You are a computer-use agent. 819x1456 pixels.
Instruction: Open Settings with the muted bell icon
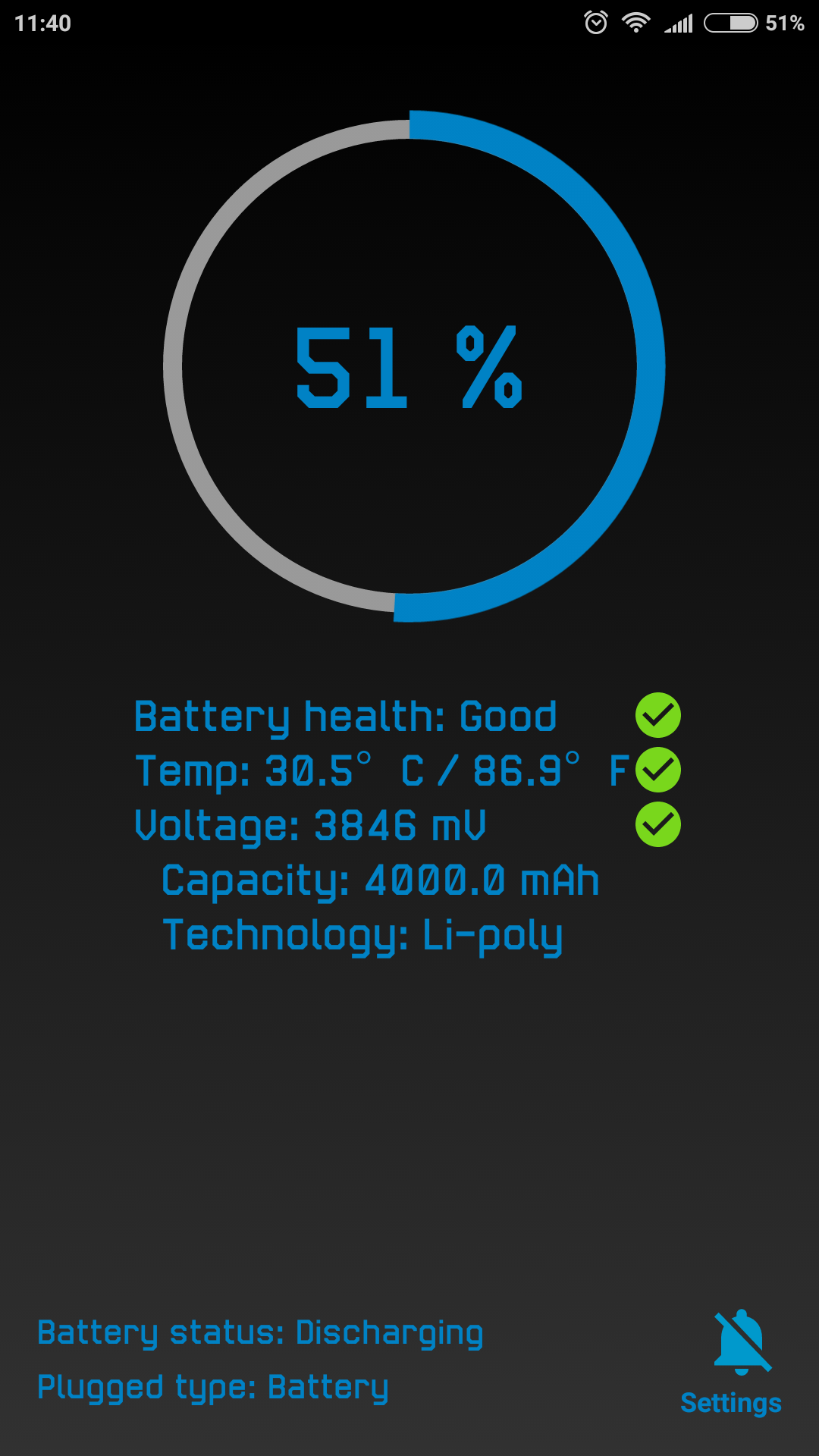pos(732,1363)
